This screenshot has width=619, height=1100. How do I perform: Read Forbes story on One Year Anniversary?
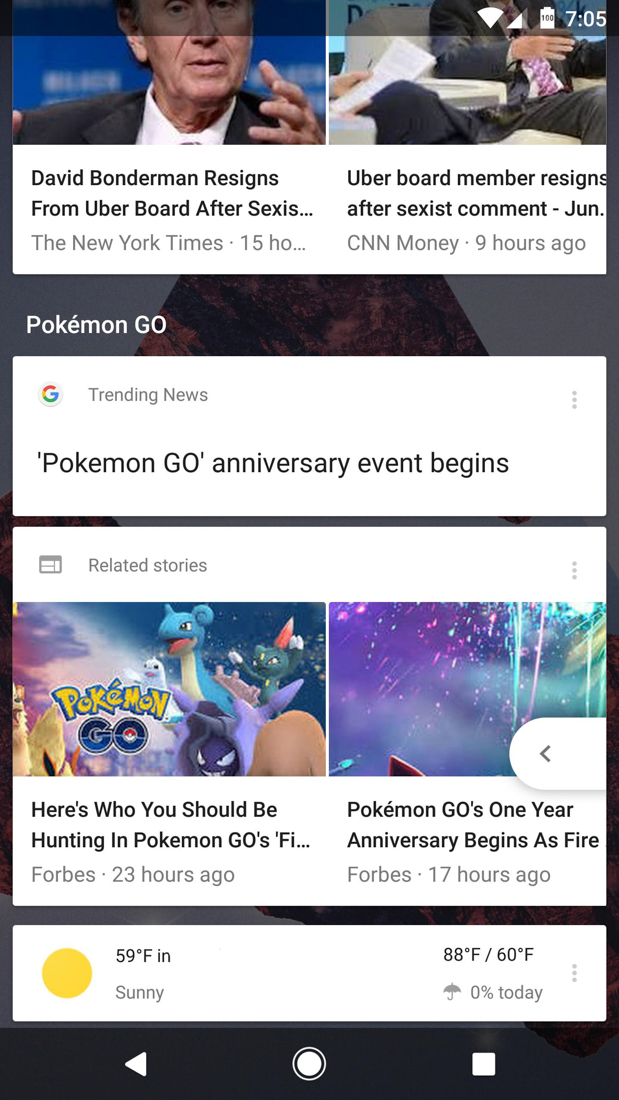pyautogui.click(x=468, y=826)
